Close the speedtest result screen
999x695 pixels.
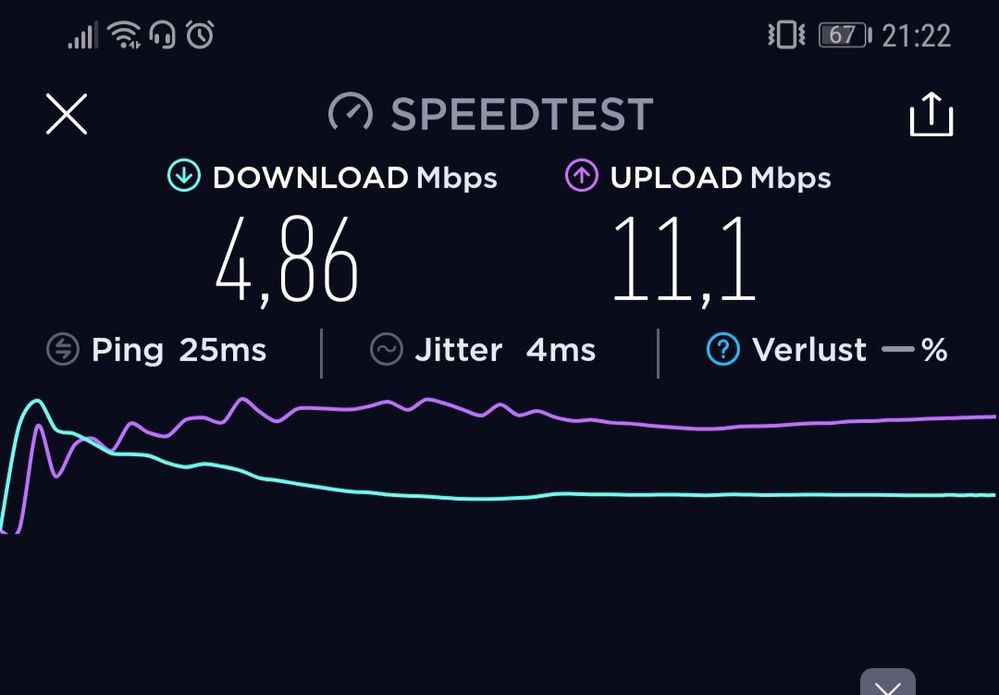click(x=67, y=114)
